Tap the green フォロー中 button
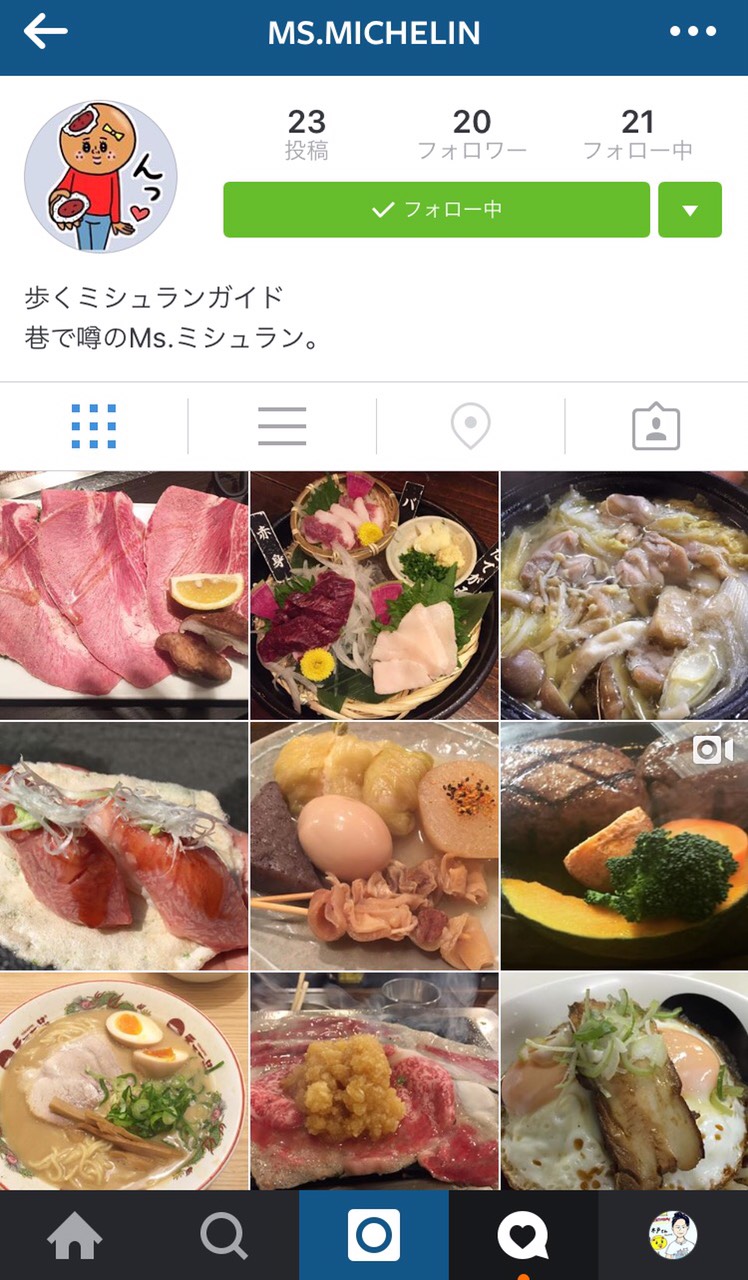 point(436,210)
